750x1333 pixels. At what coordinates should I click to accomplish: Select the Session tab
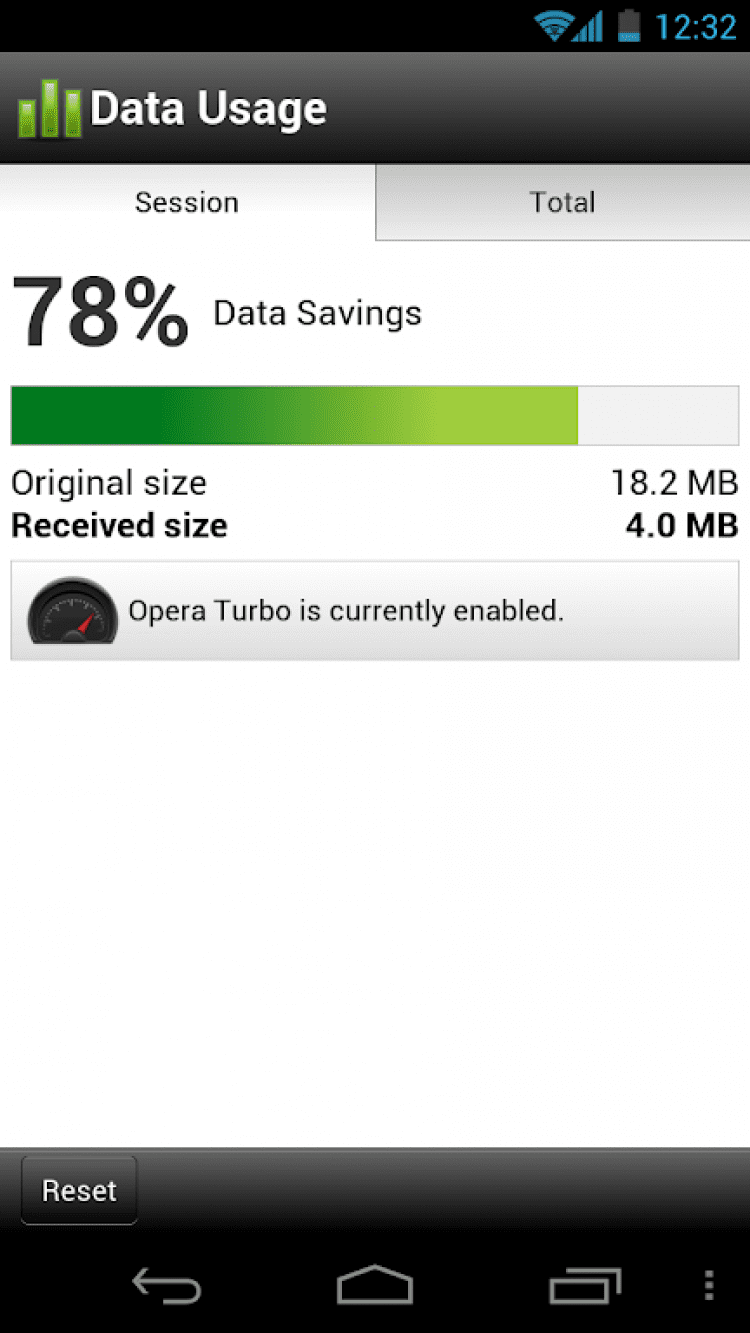point(187,203)
